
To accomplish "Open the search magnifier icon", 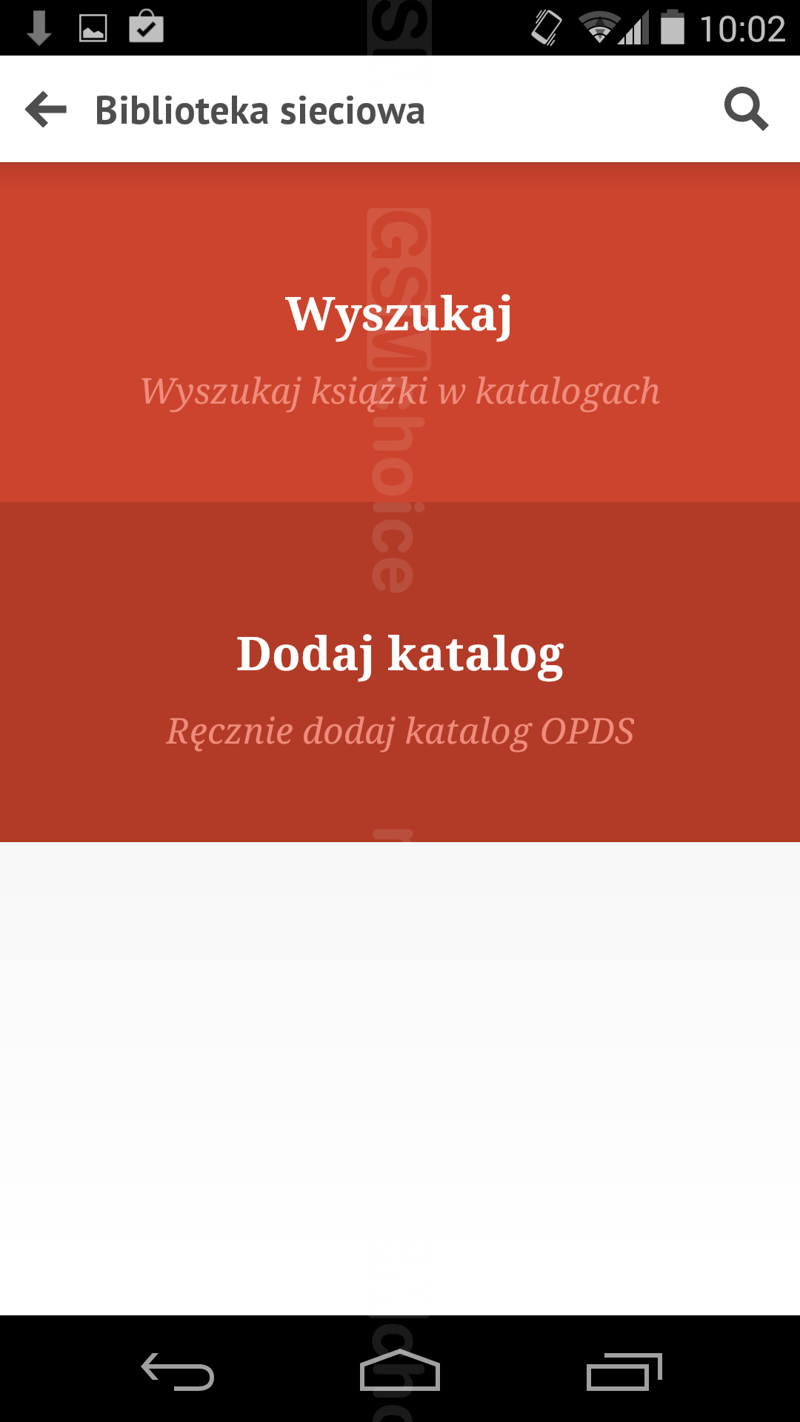I will pyautogui.click(x=746, y=109).
